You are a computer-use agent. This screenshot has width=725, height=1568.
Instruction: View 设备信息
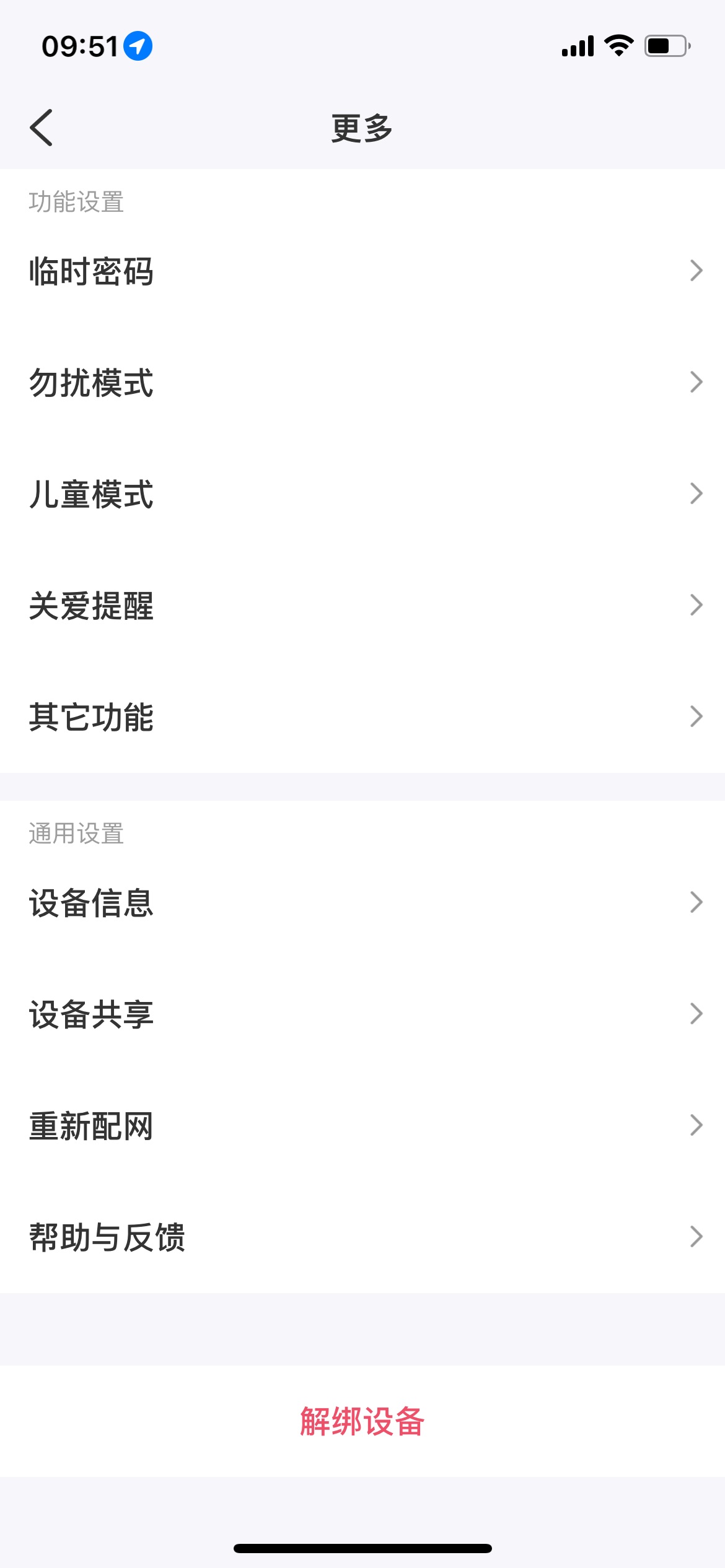(362, 903)
